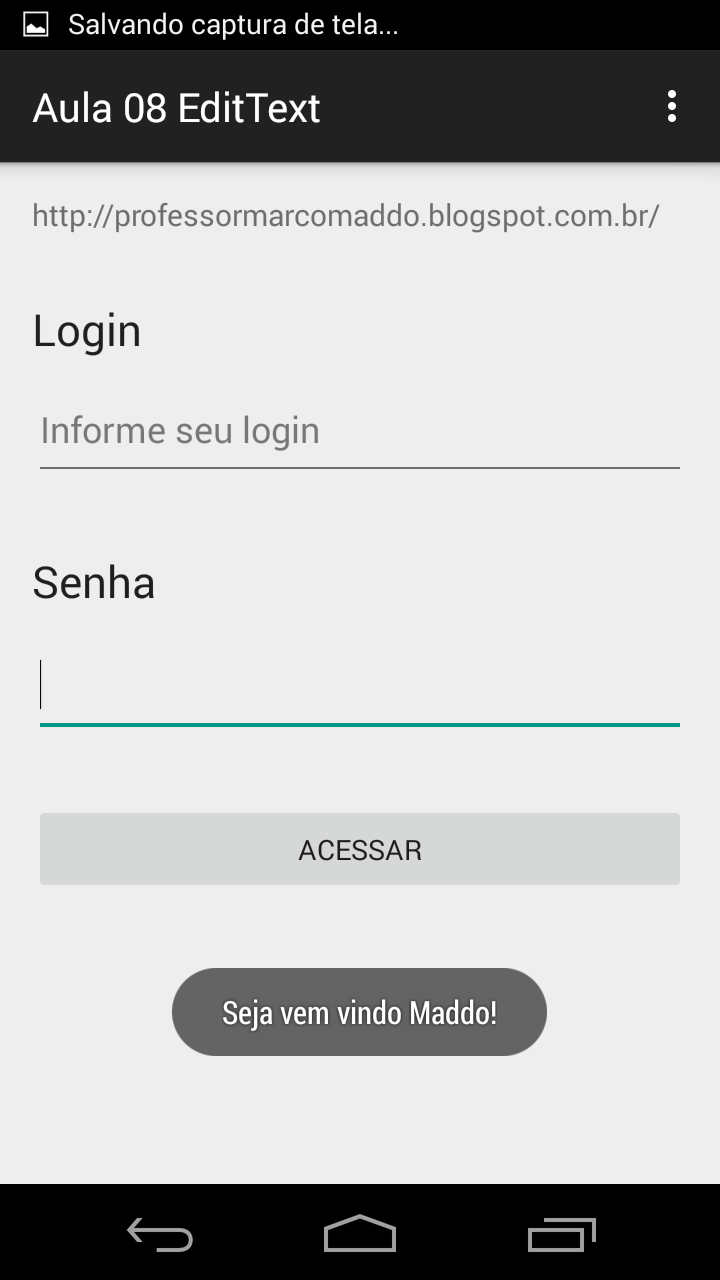Go back with the system back button
The height and width of the screenshot is (1280, 720).
point(160,1234)
